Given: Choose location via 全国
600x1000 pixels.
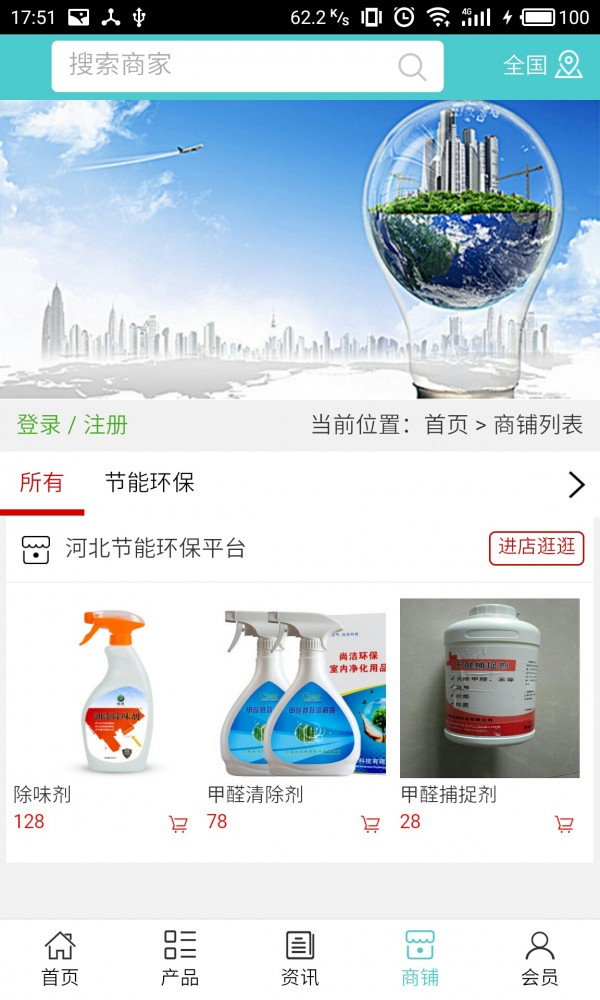Looking at the screenshot, I should [542, 65].
